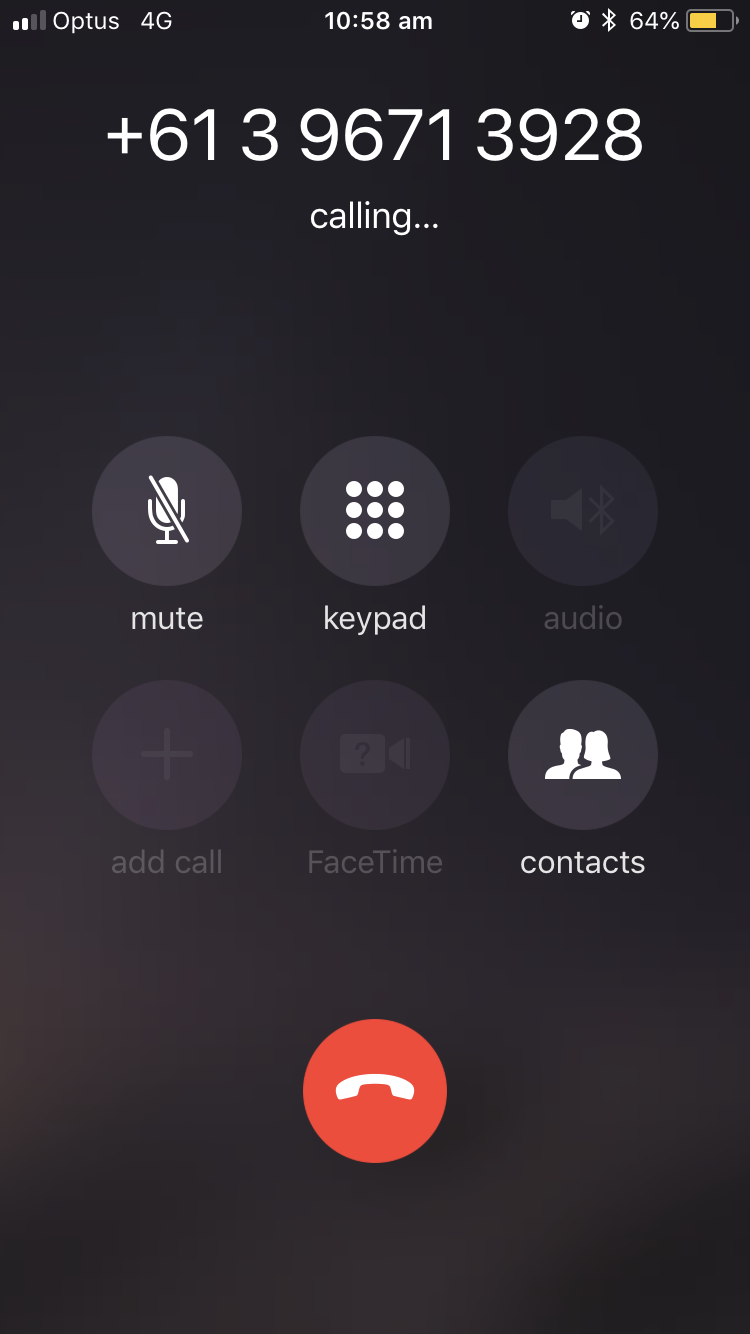End the call with the red button

click(375, 1090)
